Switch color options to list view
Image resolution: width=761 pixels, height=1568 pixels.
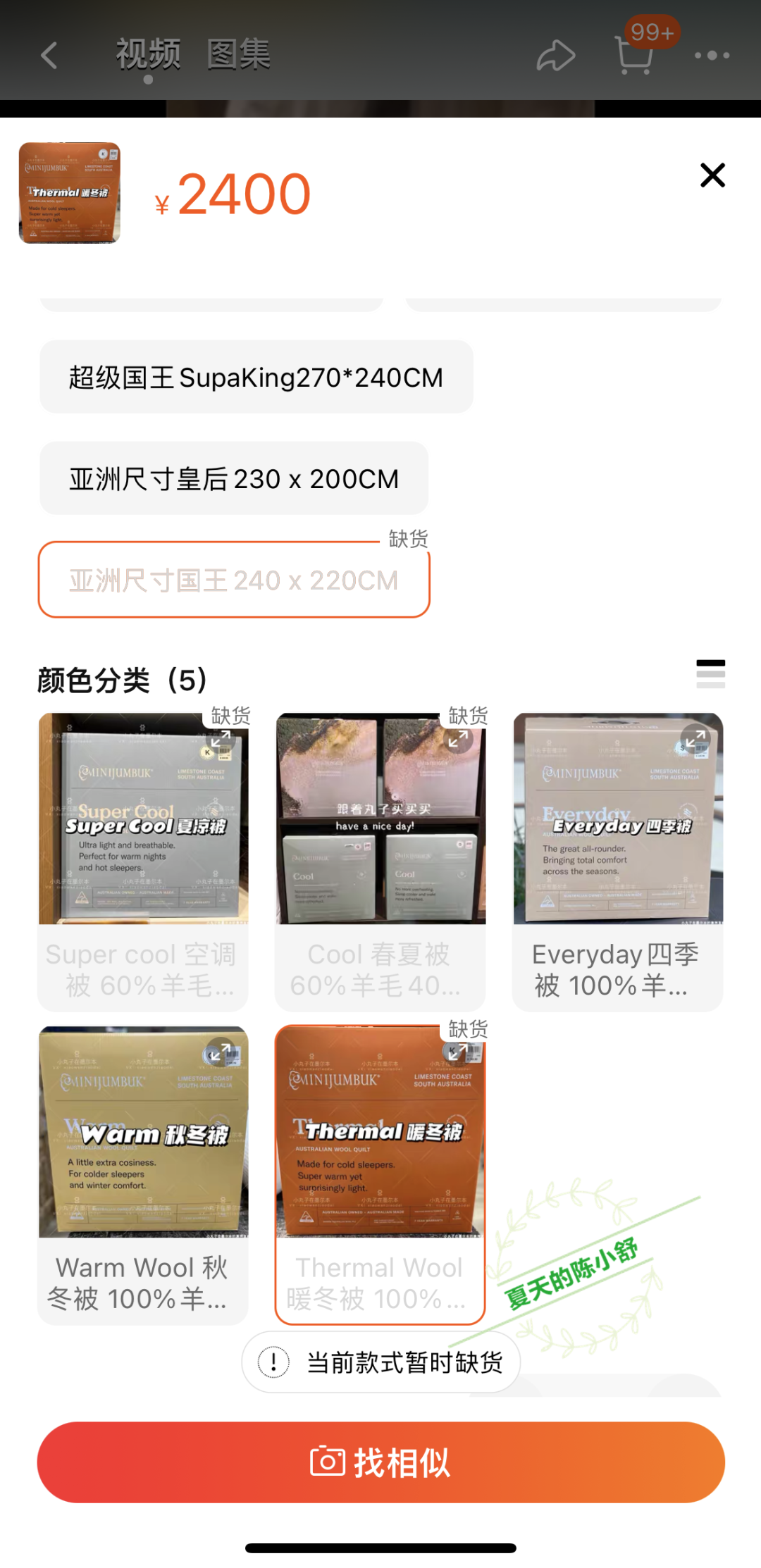(x=710, y=674)
